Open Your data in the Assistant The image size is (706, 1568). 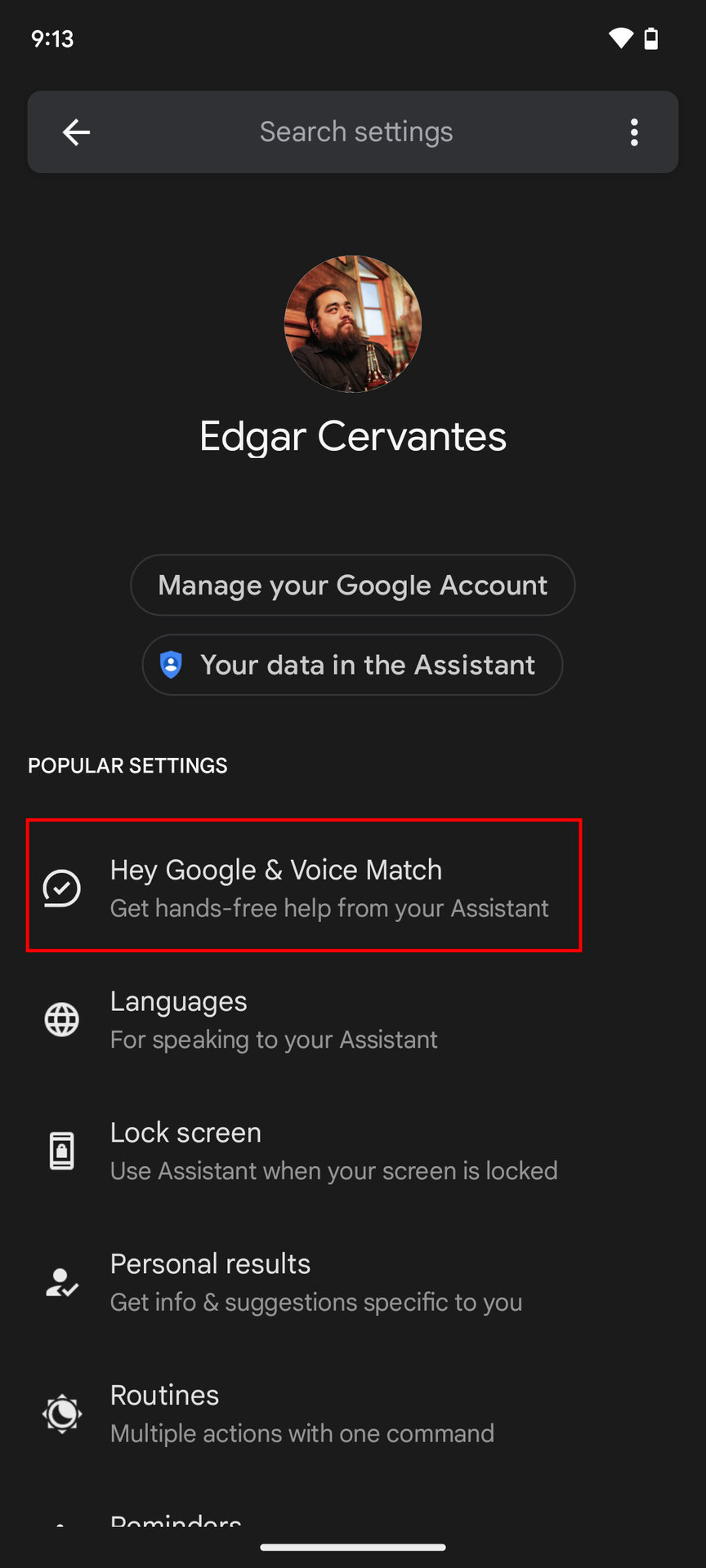pos(353,666)
